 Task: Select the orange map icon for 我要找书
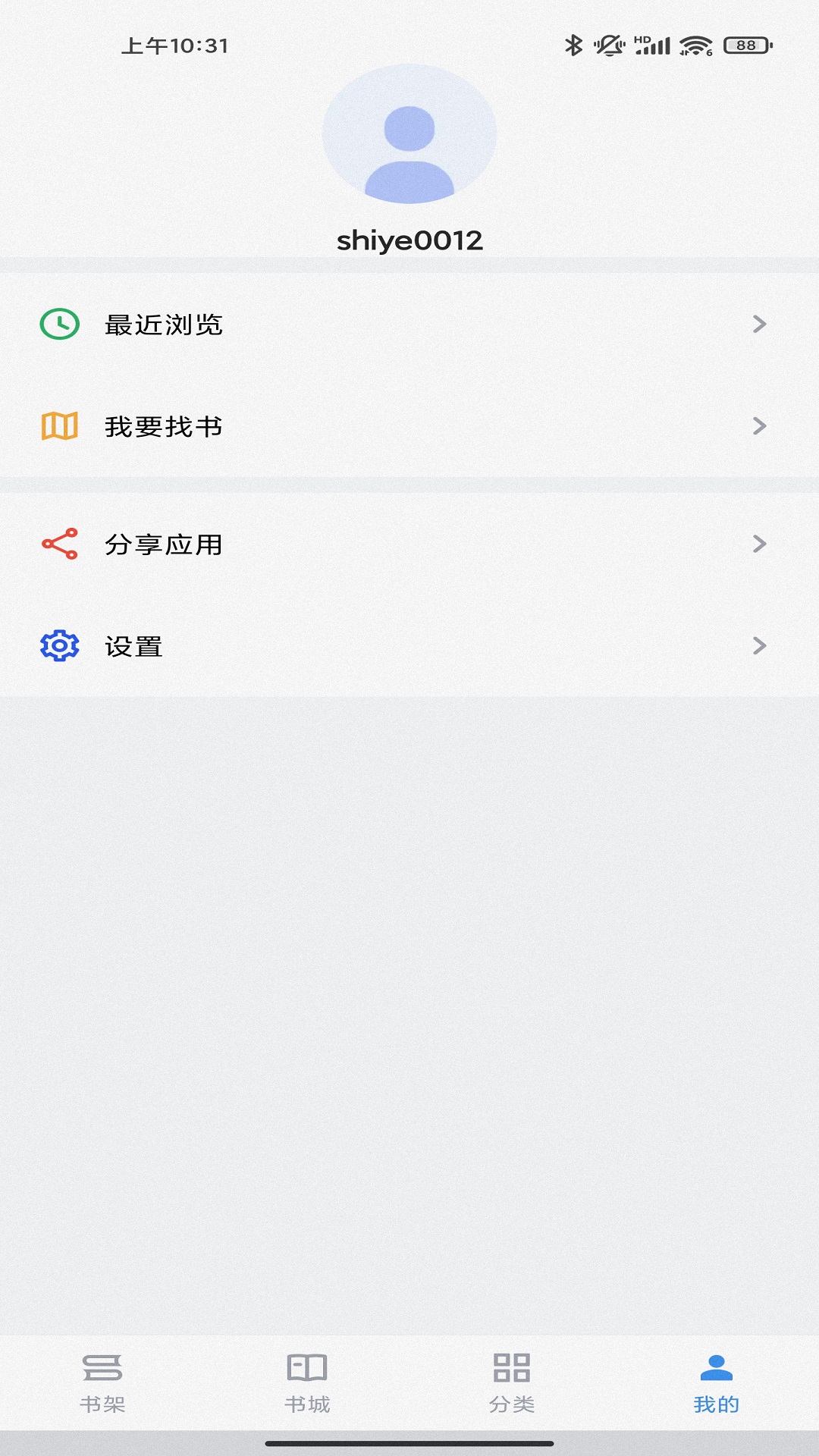(58, 426)
